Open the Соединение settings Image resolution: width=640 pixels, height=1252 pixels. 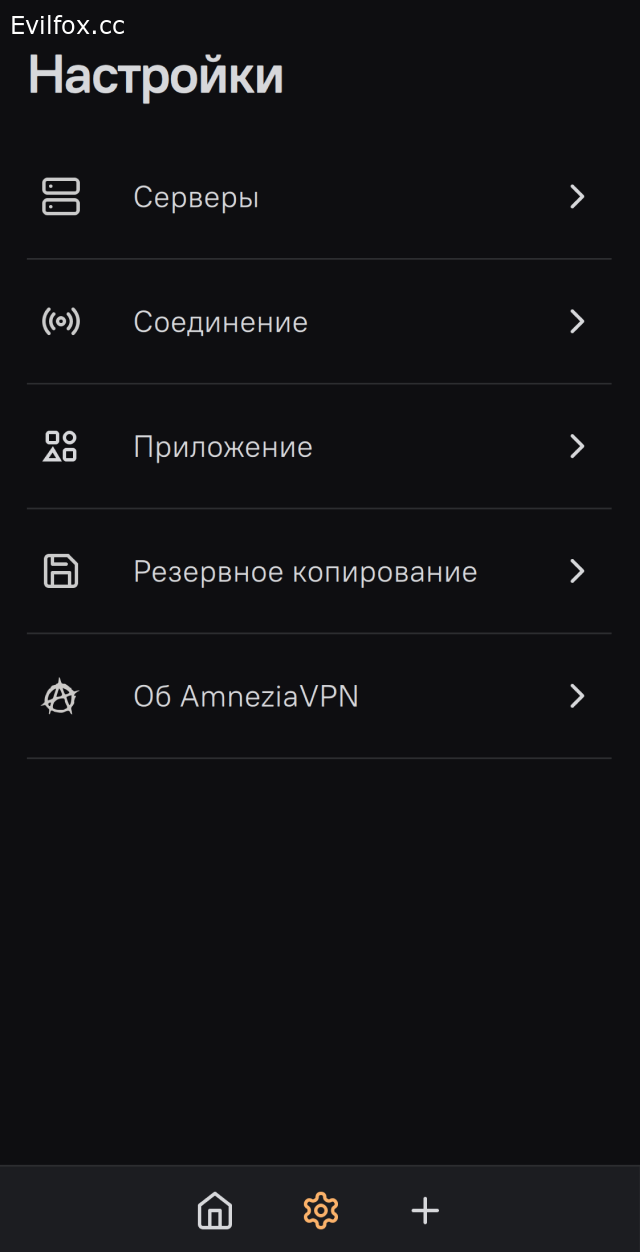318,322
